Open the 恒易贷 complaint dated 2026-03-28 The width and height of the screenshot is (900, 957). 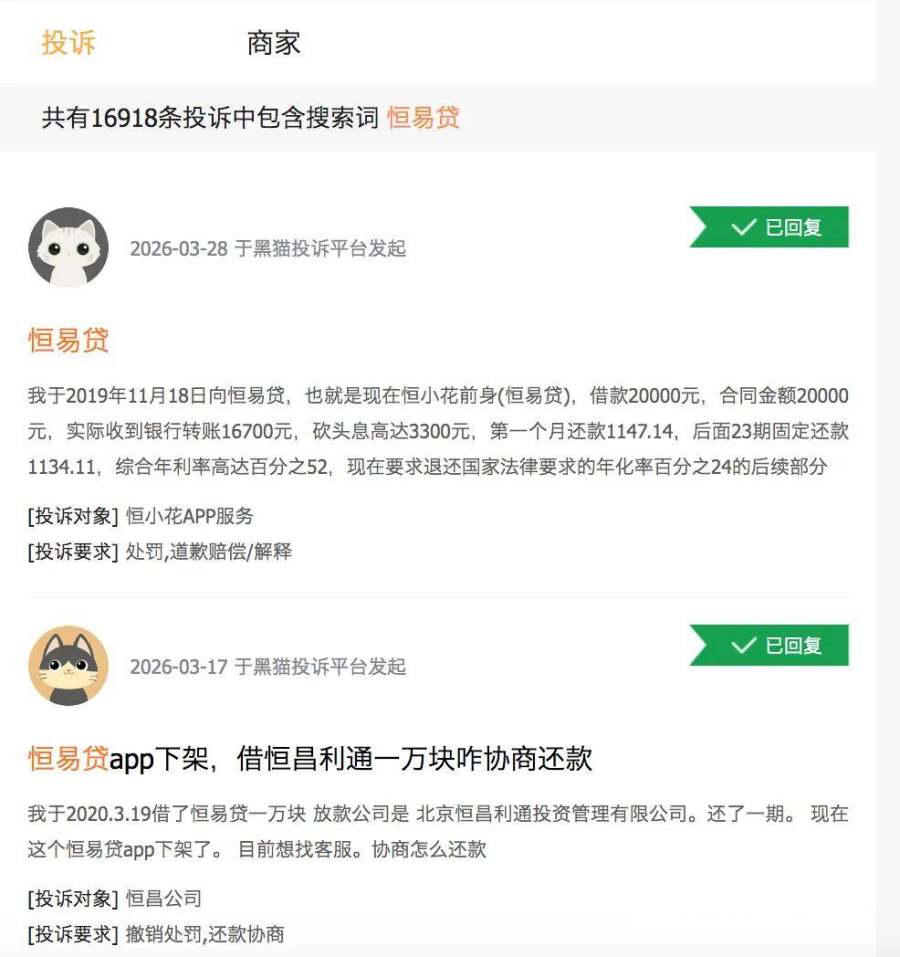[x=69, y=340]
